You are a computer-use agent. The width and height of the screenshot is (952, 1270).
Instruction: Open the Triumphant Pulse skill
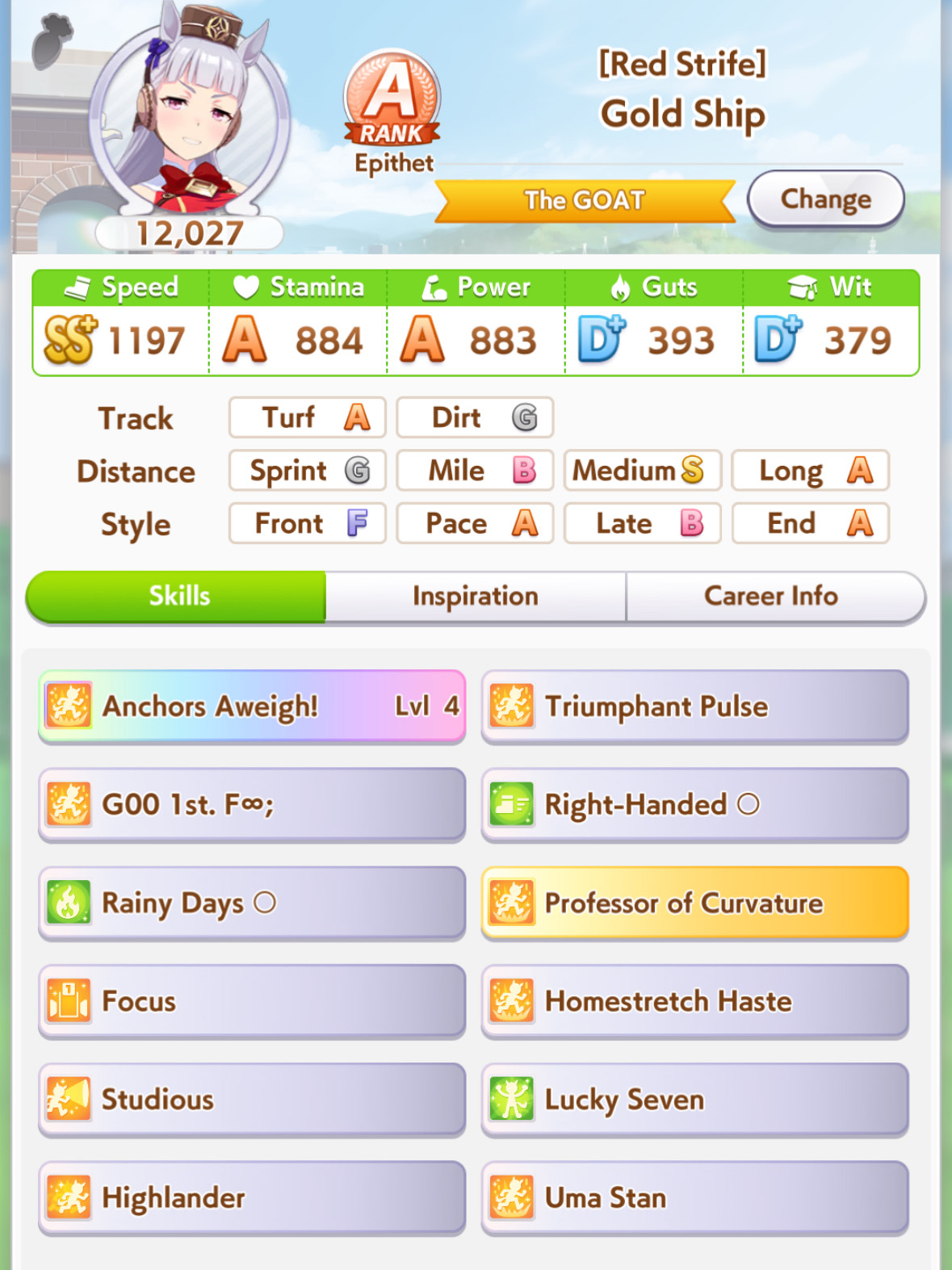pyautogui.click(x=694, y=706)
